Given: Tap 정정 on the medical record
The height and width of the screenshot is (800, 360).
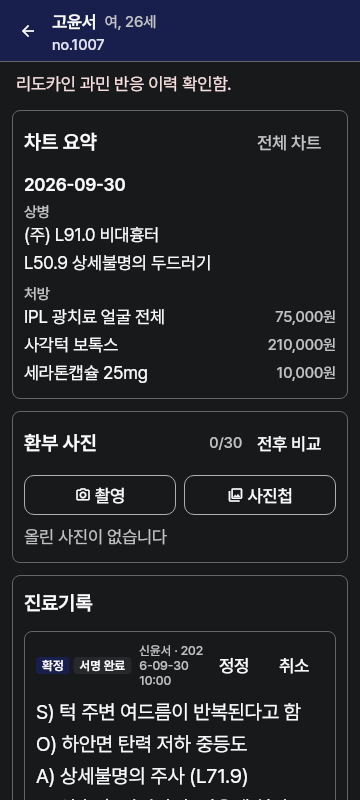Looking at the screenshot, I should pyautogui.click(x=234, y=666).
